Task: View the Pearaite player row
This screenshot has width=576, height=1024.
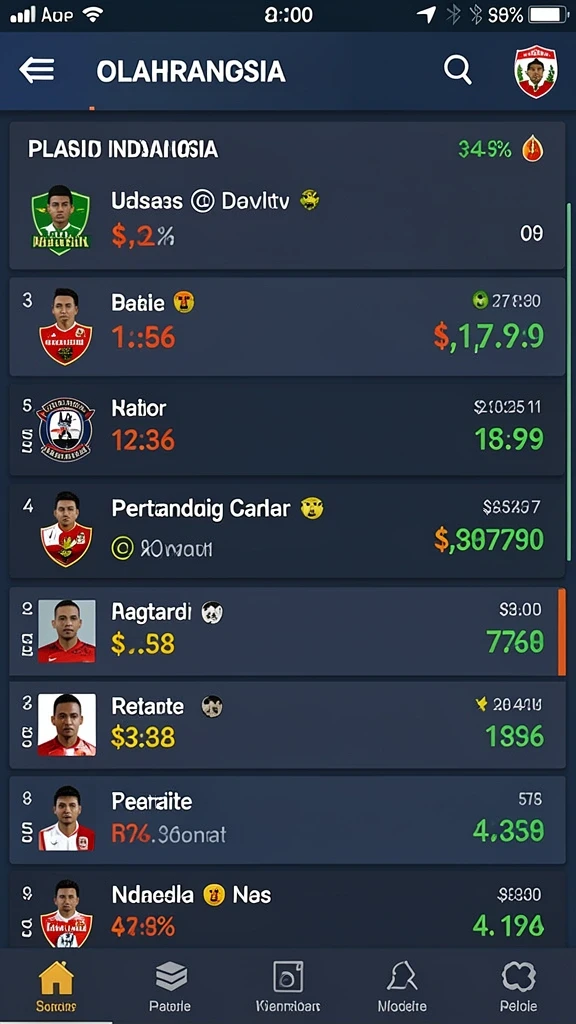Action: (x=287, y=820)
